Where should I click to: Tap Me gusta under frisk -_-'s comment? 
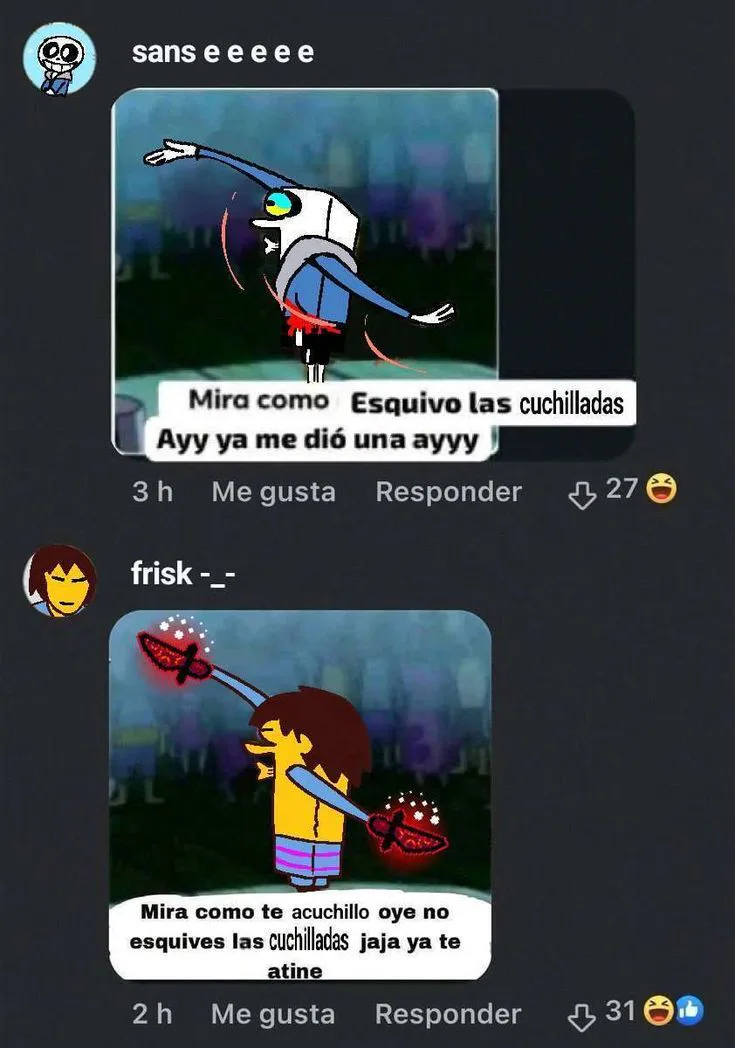[273, 1014]
